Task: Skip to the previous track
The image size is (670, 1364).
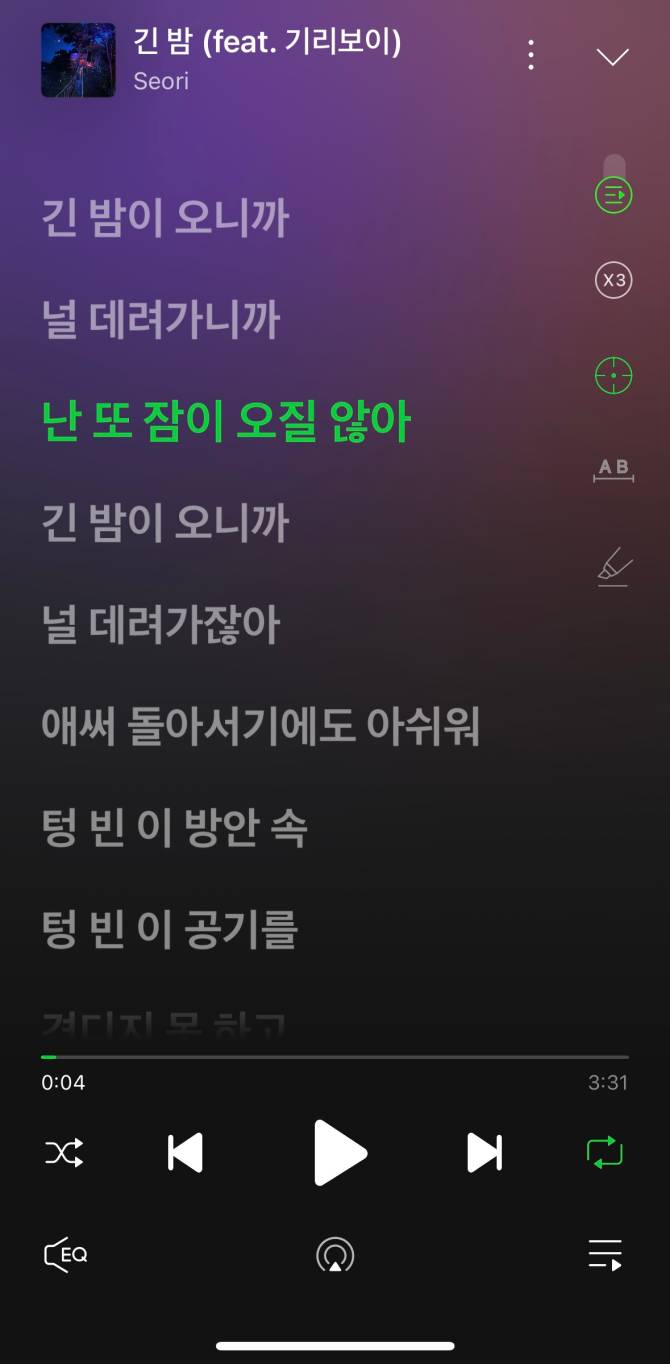Action: tap(185, 1153)
